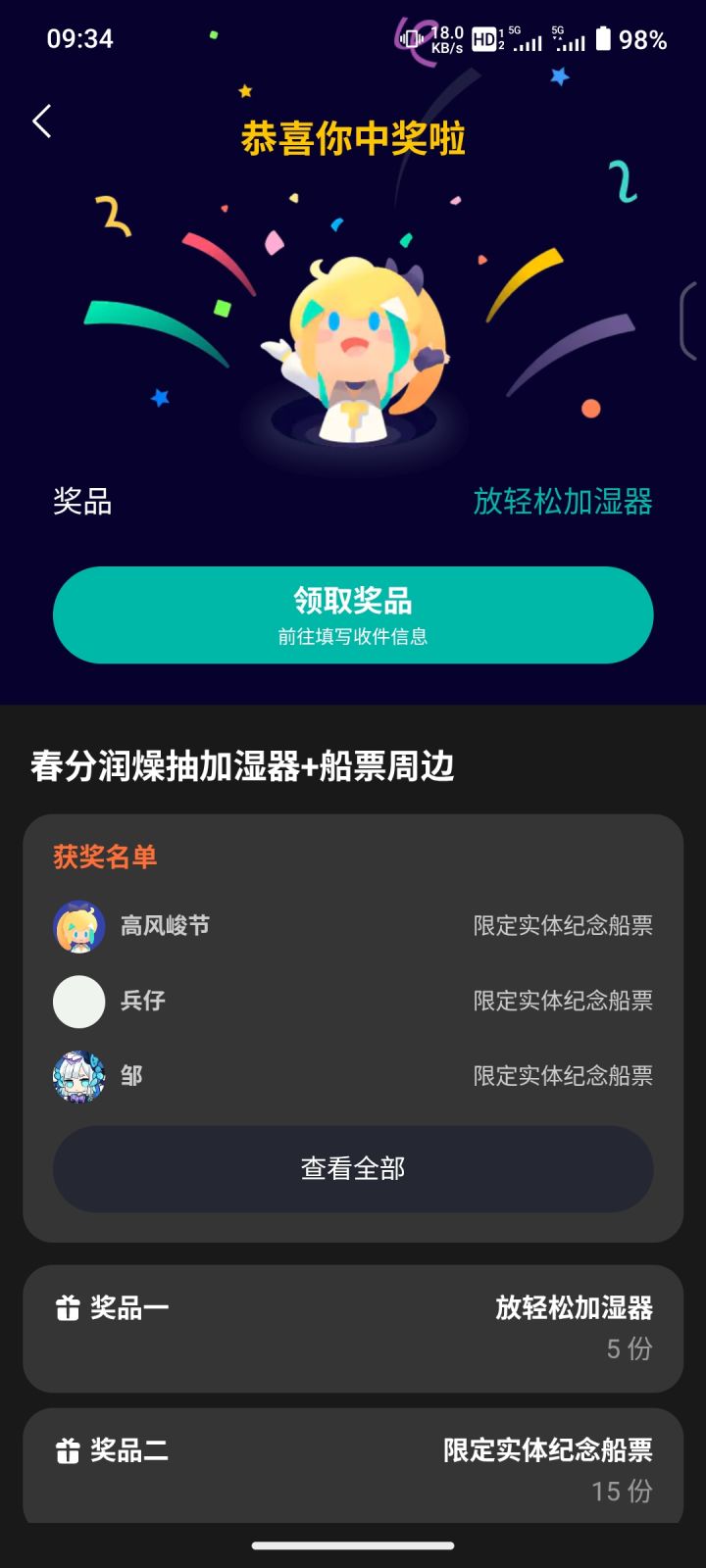Tap 领取奖品 to claim your prize
This screenshot has width=706, height=1568.
pyautogui.click(x=353, y=614)
